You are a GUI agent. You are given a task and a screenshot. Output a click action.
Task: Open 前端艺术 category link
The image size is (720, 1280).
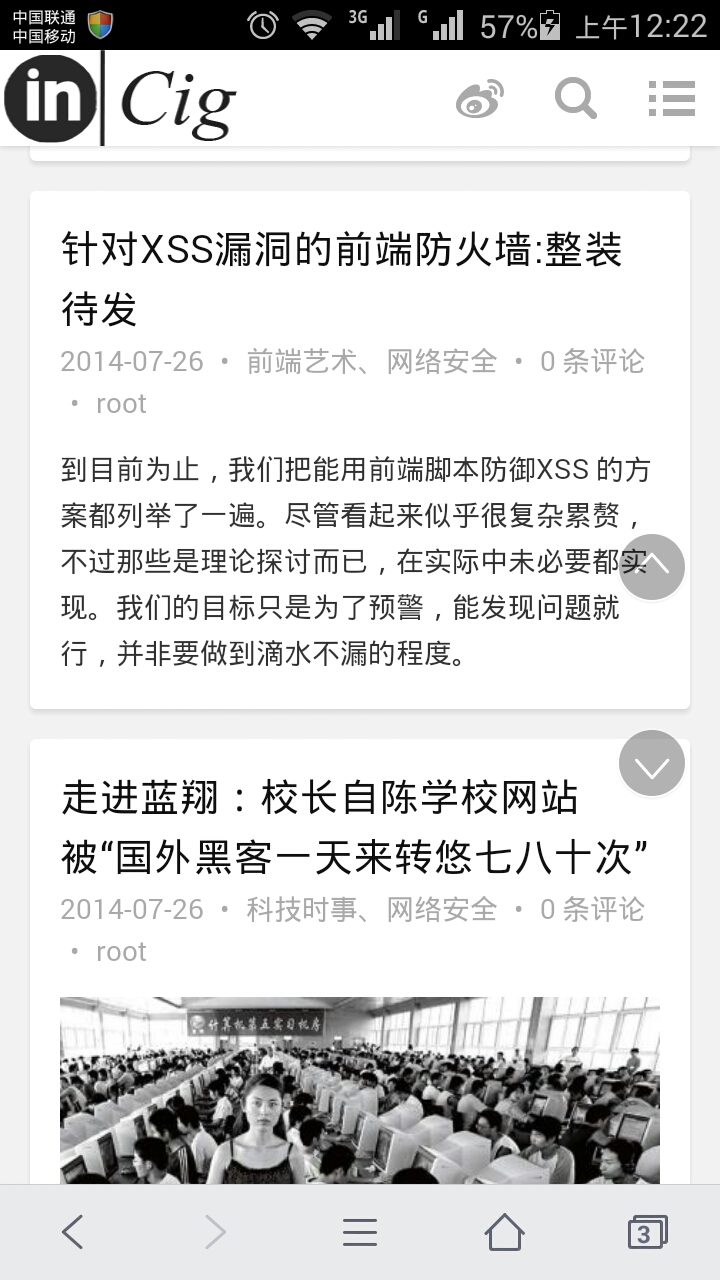click(x=301, y=361)
